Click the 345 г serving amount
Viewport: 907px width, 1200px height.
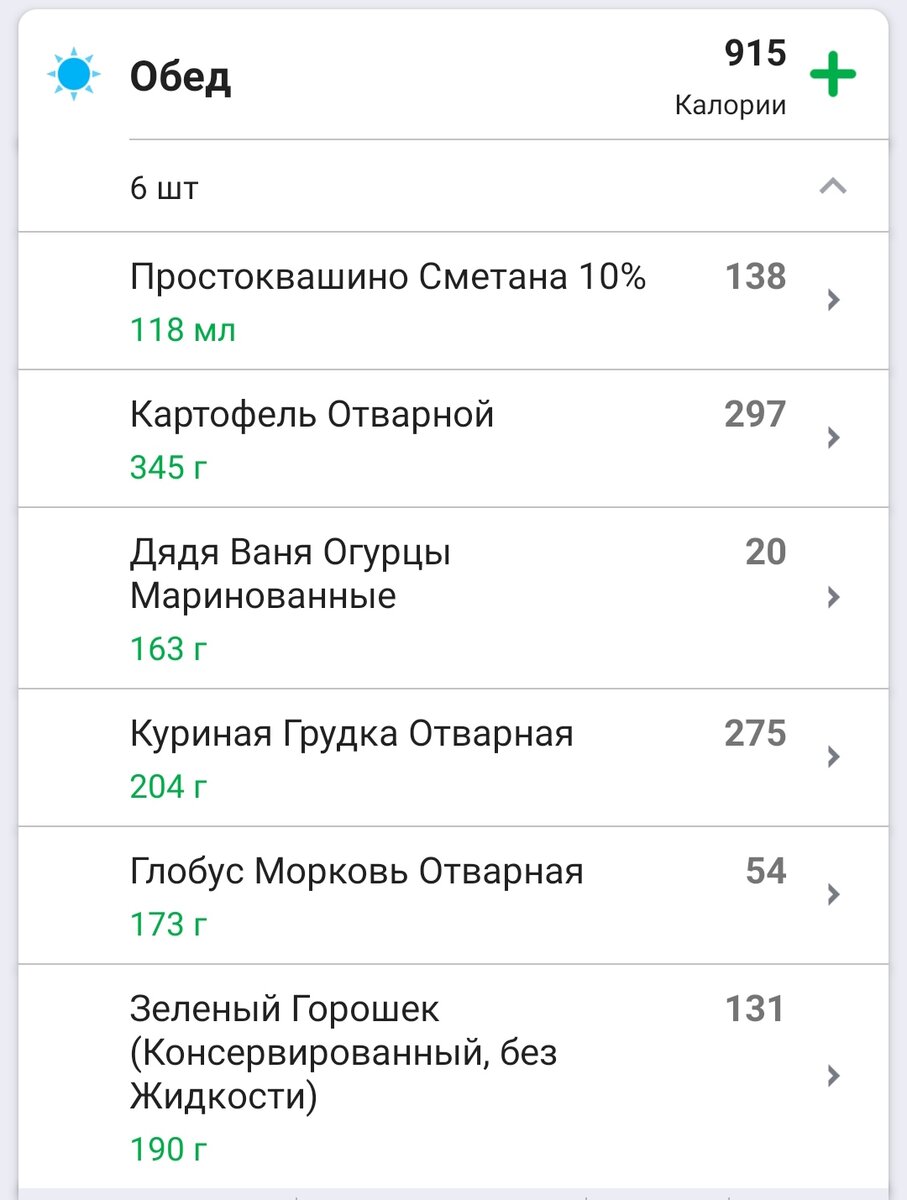(x=167, y=467)
